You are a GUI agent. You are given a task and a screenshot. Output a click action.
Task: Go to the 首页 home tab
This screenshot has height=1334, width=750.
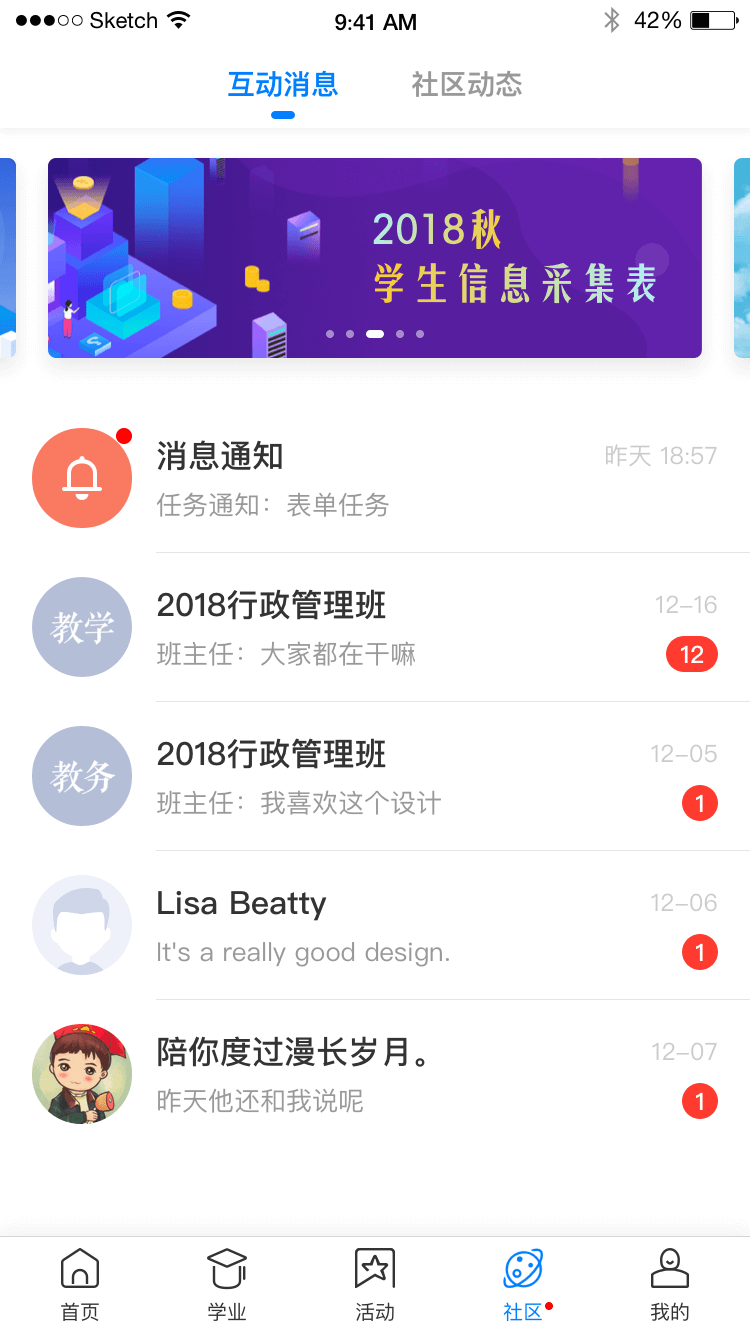pos(80,1285)
